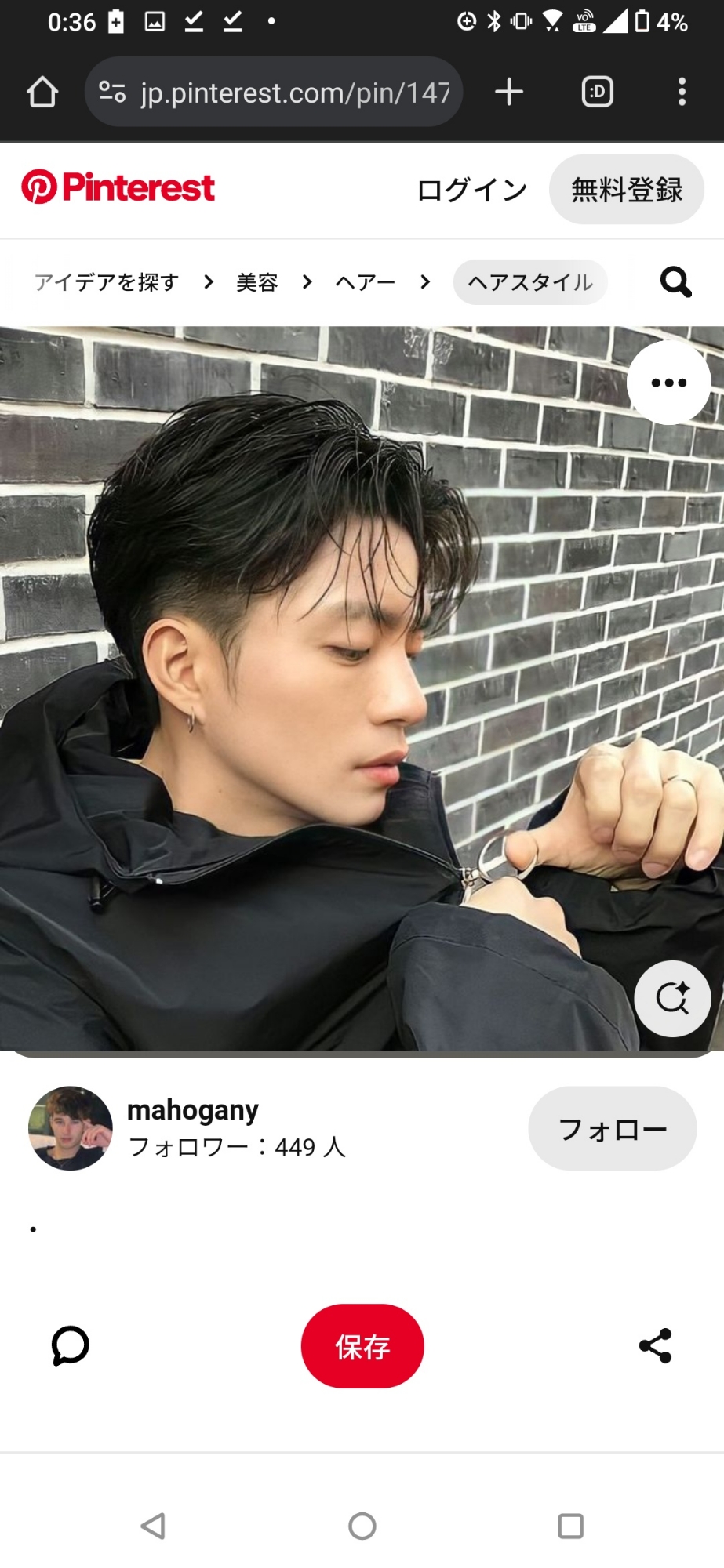Go to the ヘアー category
The image size is (724, 1568).
tap(366, 282)
